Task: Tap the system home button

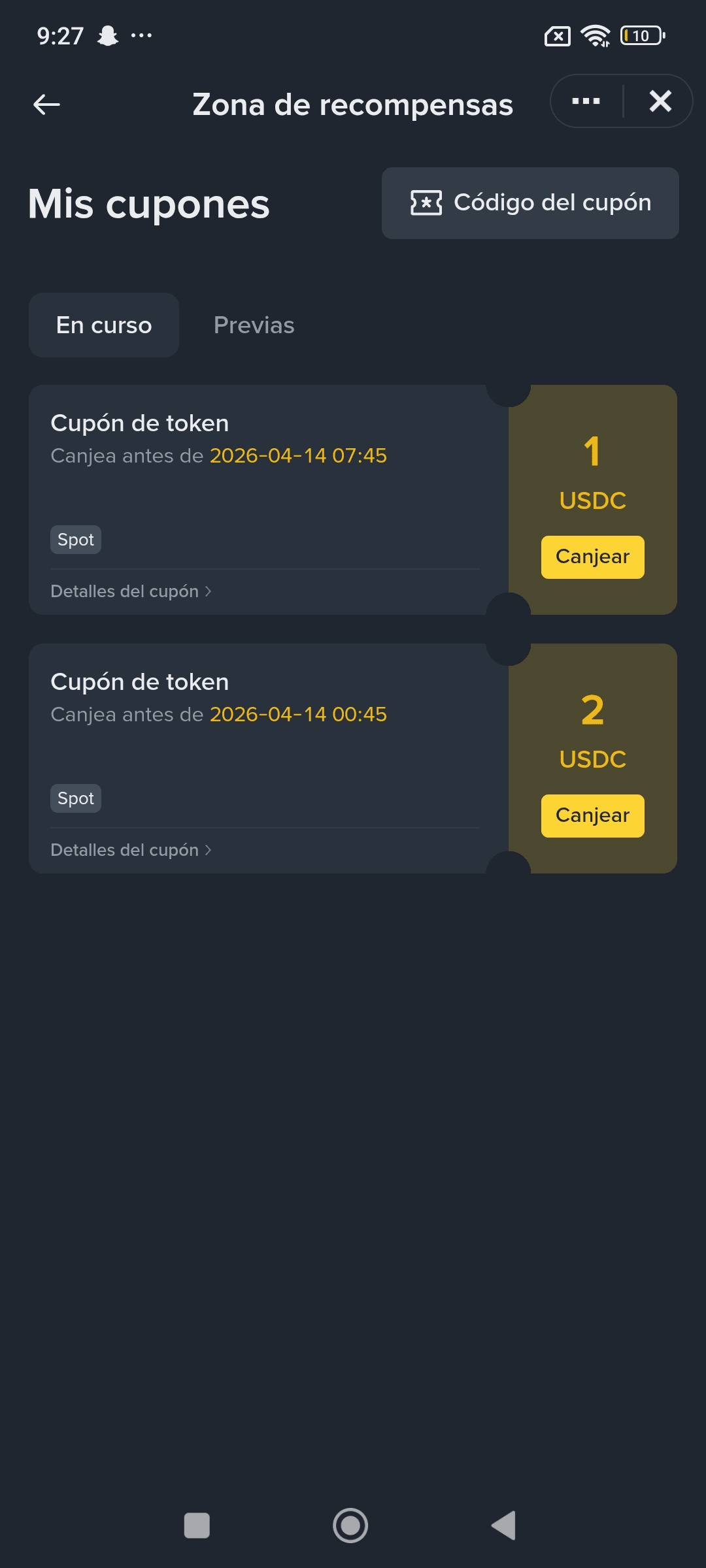Action: point(350,1526)
